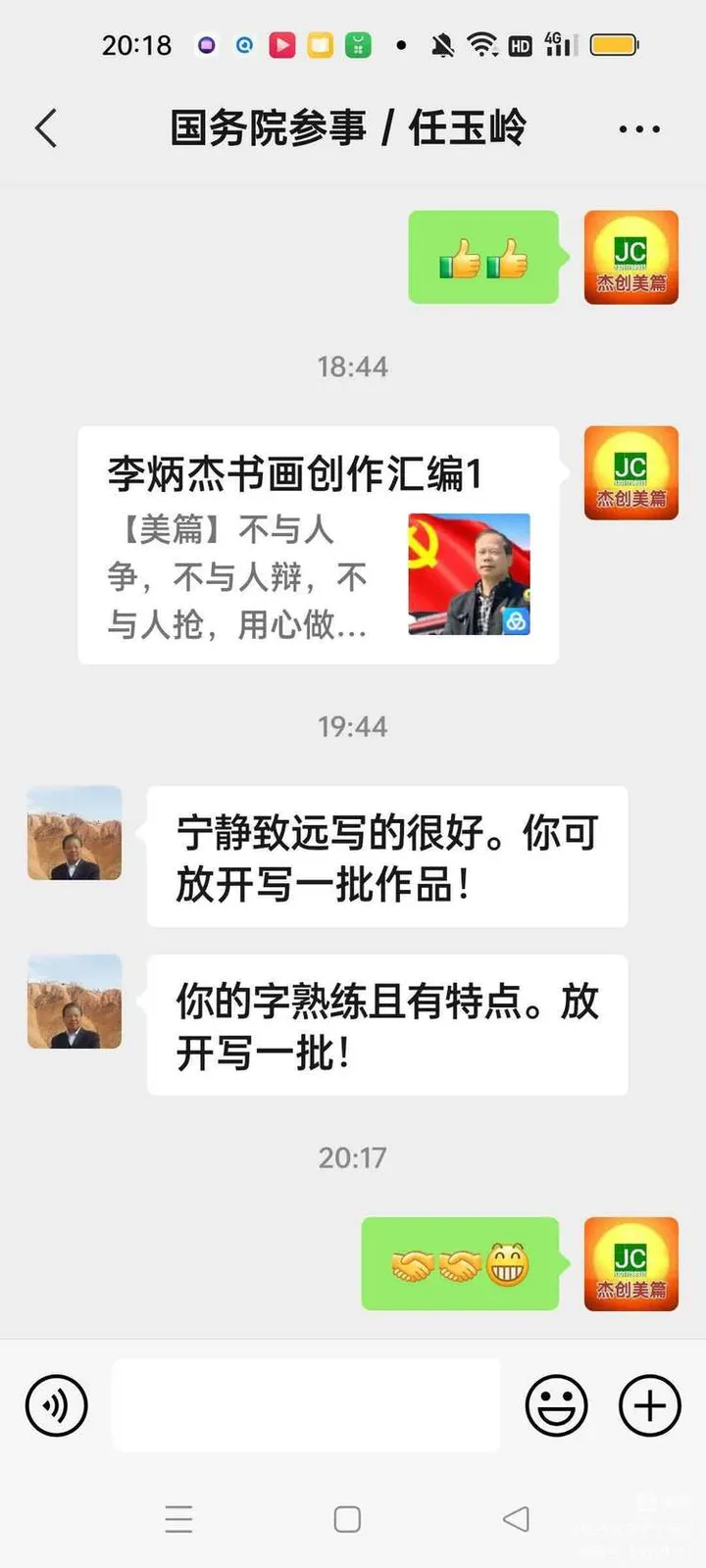Open the chat's three-dot more menu

[639, 128]
